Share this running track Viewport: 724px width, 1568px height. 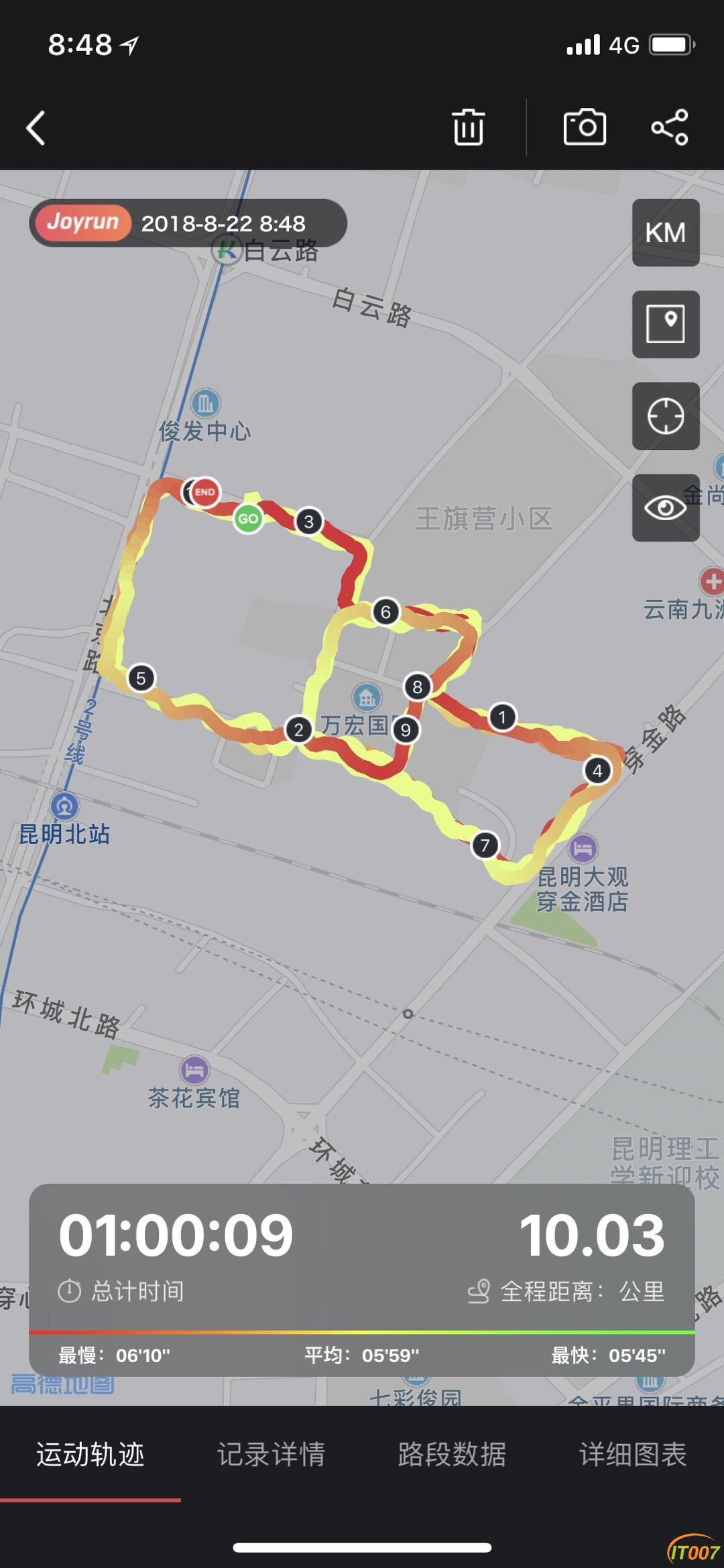pos(670,127)
